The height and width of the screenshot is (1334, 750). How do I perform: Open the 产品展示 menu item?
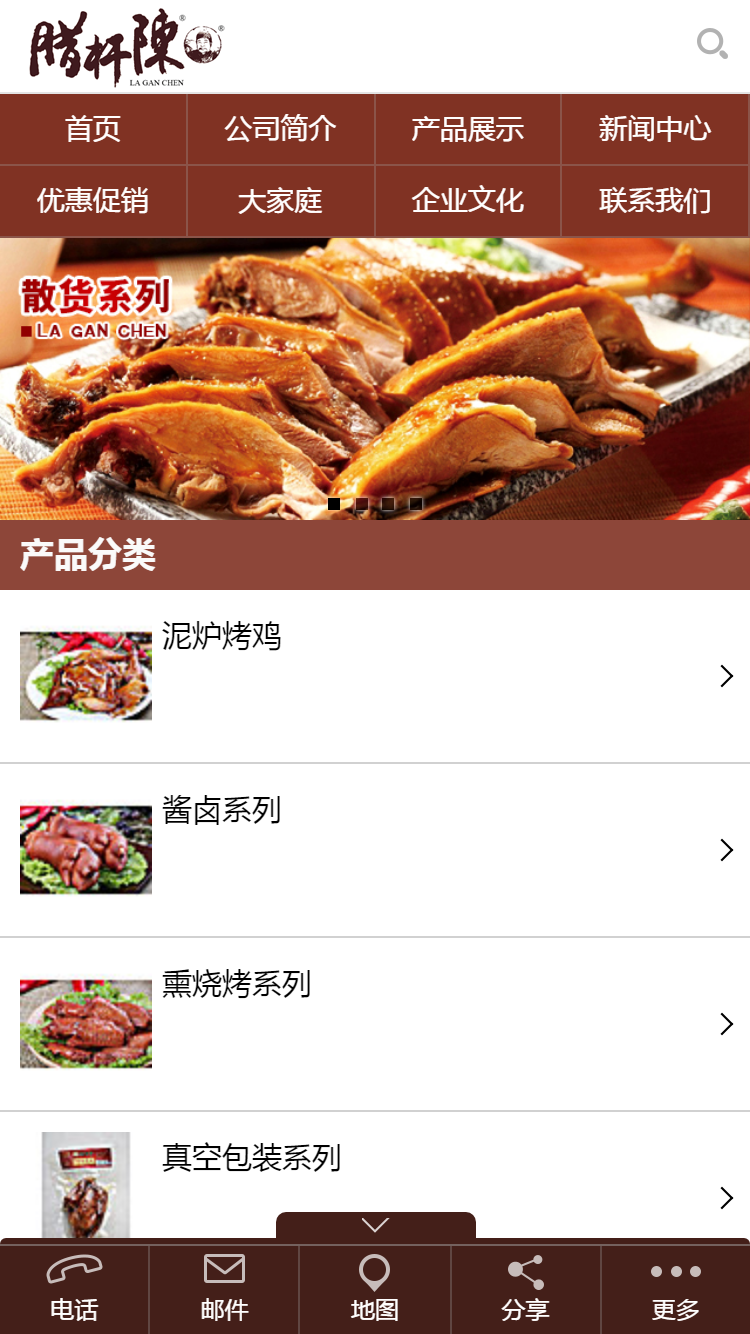click(467, 129)
